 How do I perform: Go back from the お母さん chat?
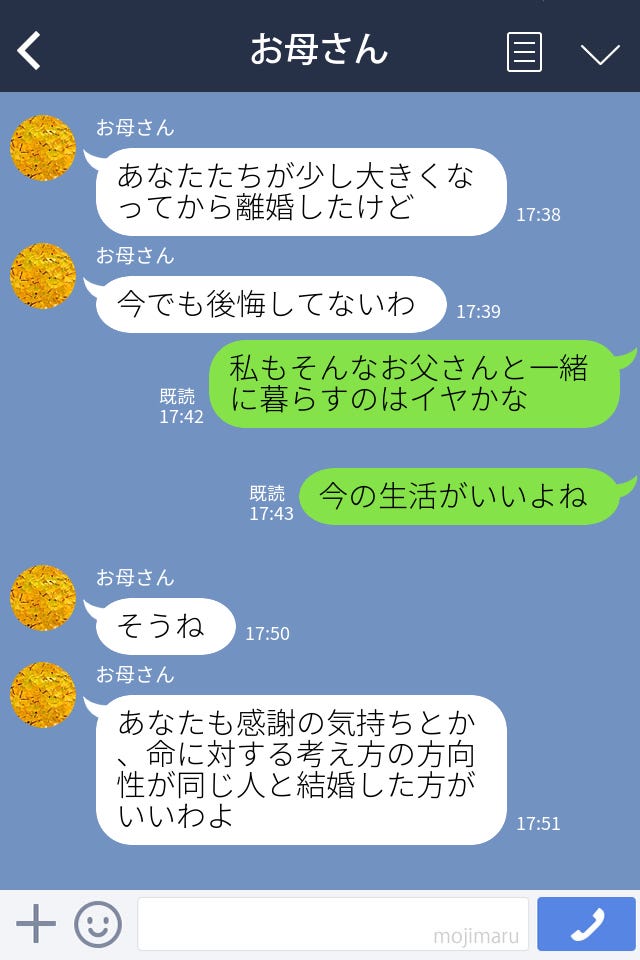click(x=30, y=50)
